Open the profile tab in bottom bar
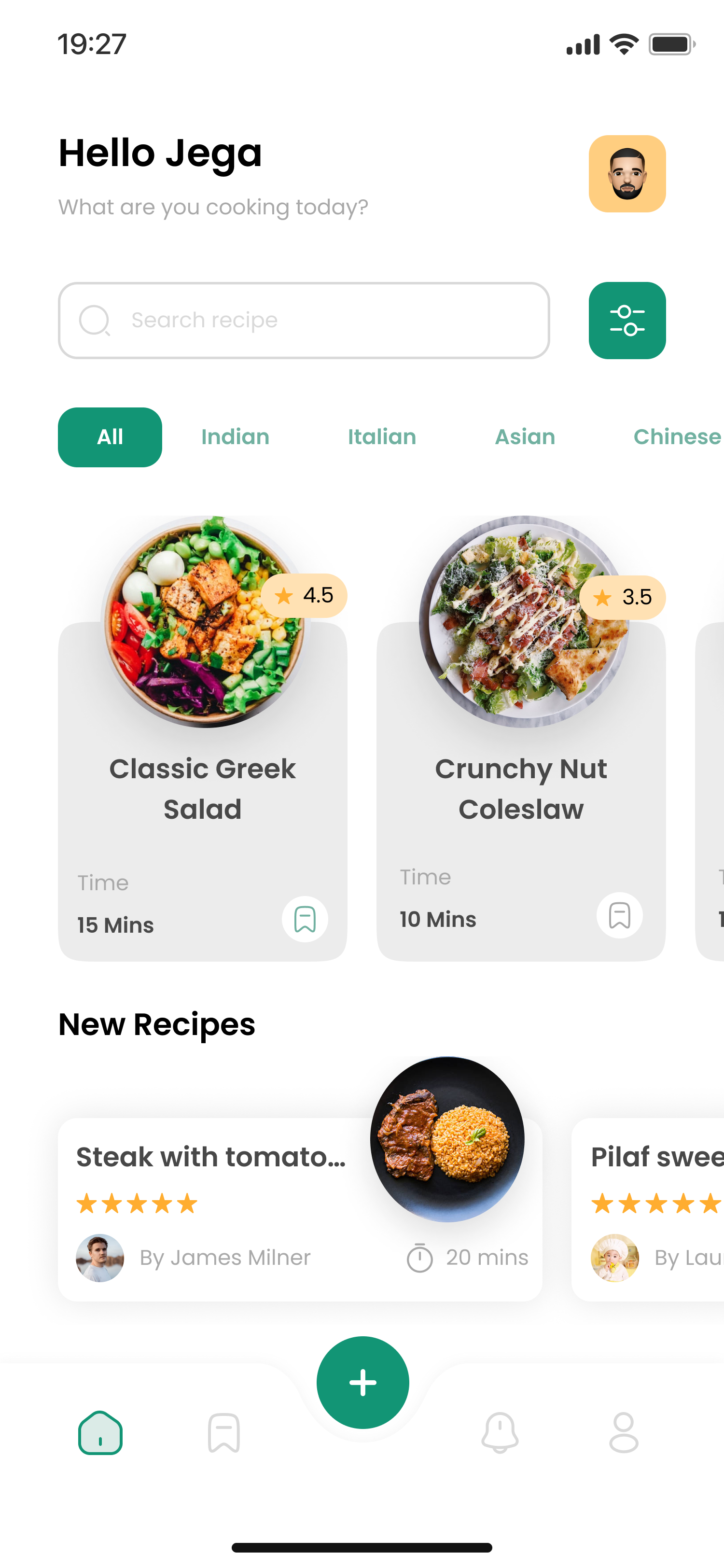Image resolution: width=724 pixels, height=1568 pixels. click(x=624, y=1433)
